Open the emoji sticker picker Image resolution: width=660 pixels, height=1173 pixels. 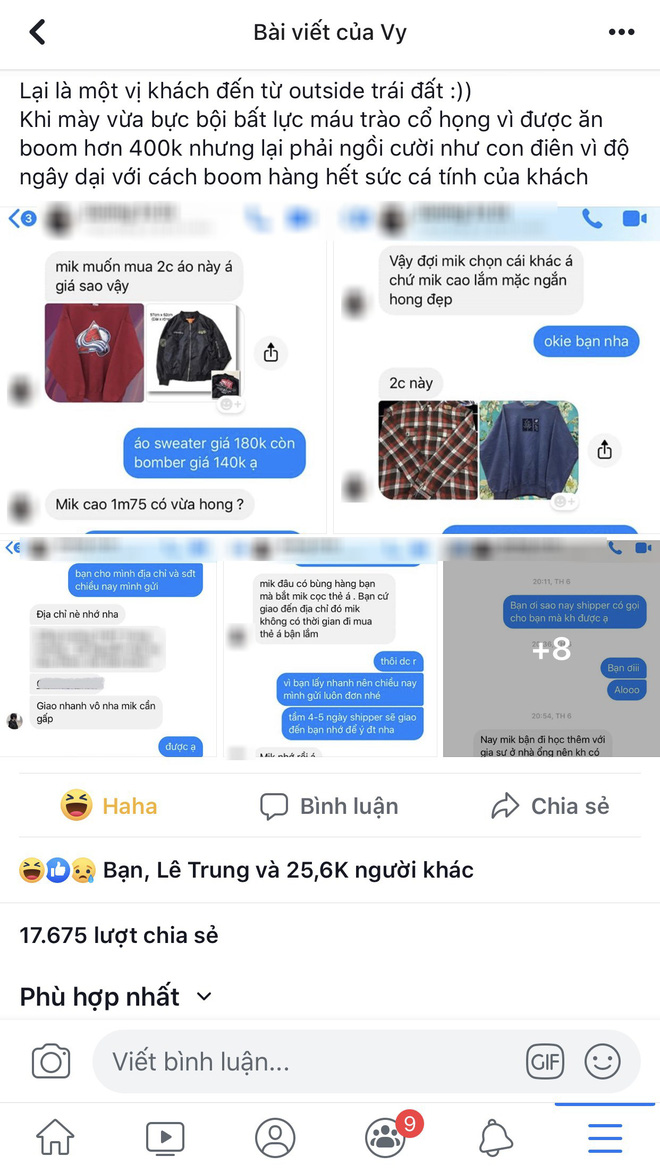(x=603, y=1061)
